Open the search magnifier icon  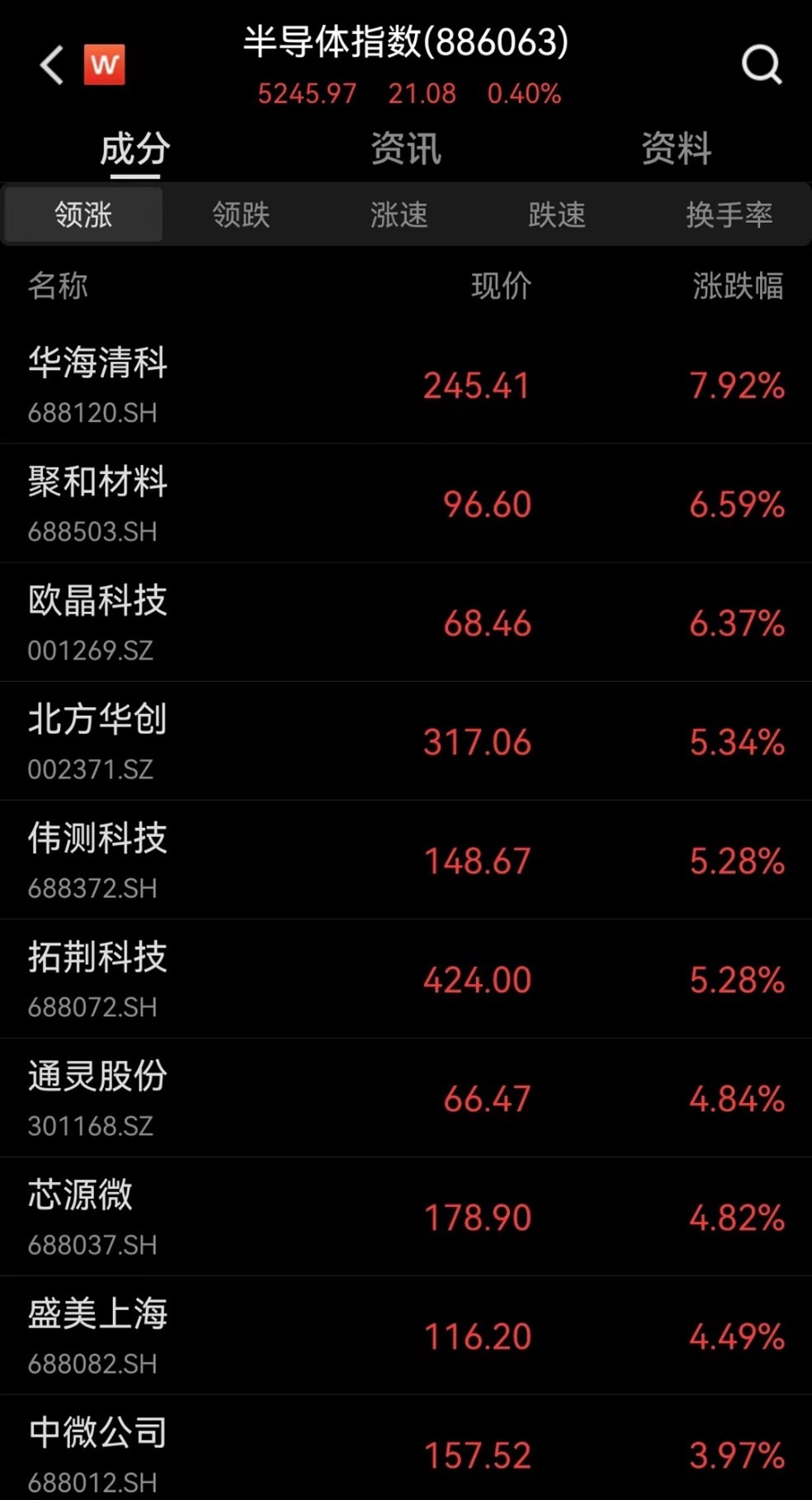tap(761, 64)
